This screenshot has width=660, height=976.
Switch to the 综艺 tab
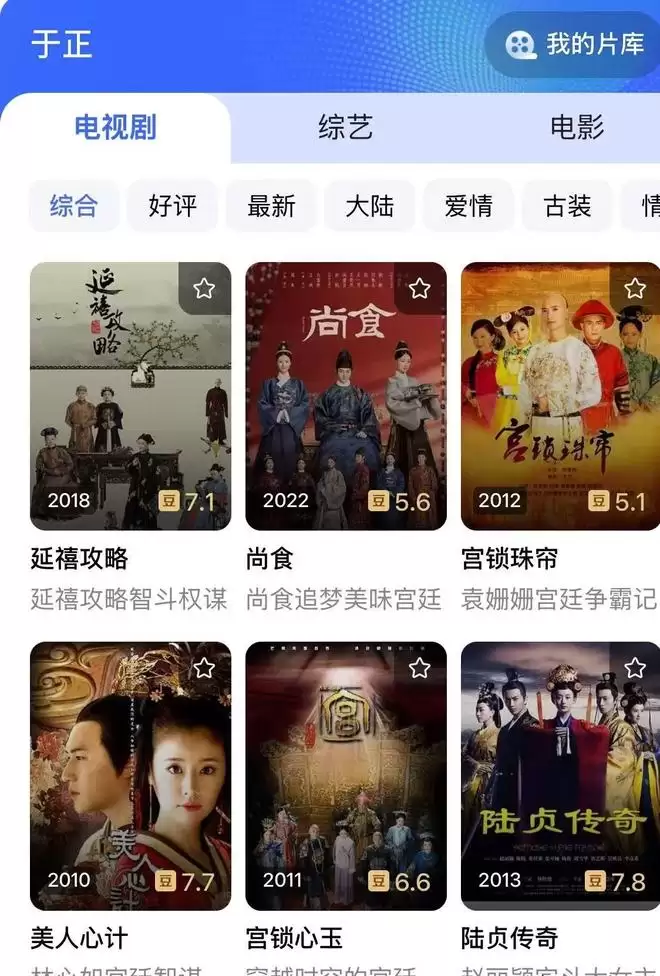tap(345, 128)
